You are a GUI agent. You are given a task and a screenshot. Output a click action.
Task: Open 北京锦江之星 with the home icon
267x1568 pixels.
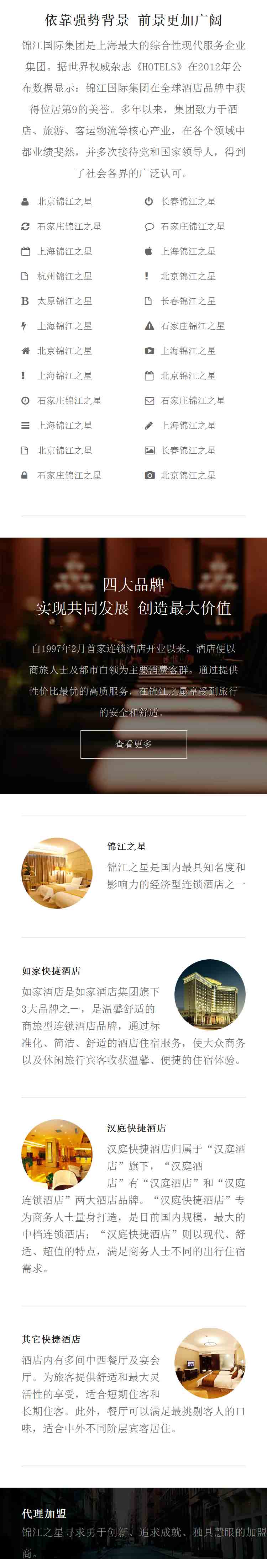click(64, 351)
